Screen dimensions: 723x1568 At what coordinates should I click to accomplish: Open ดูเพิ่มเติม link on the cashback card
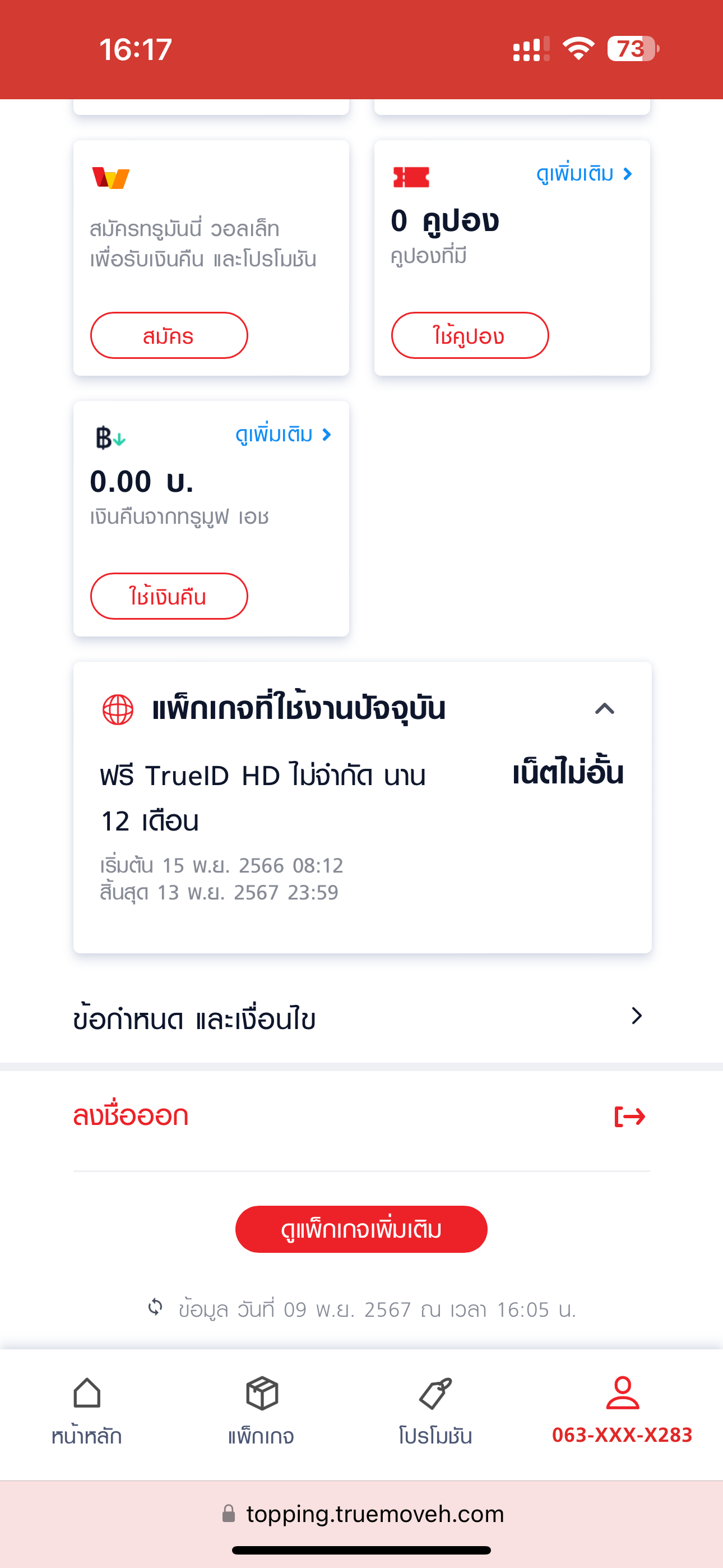(x=283, y=435)
